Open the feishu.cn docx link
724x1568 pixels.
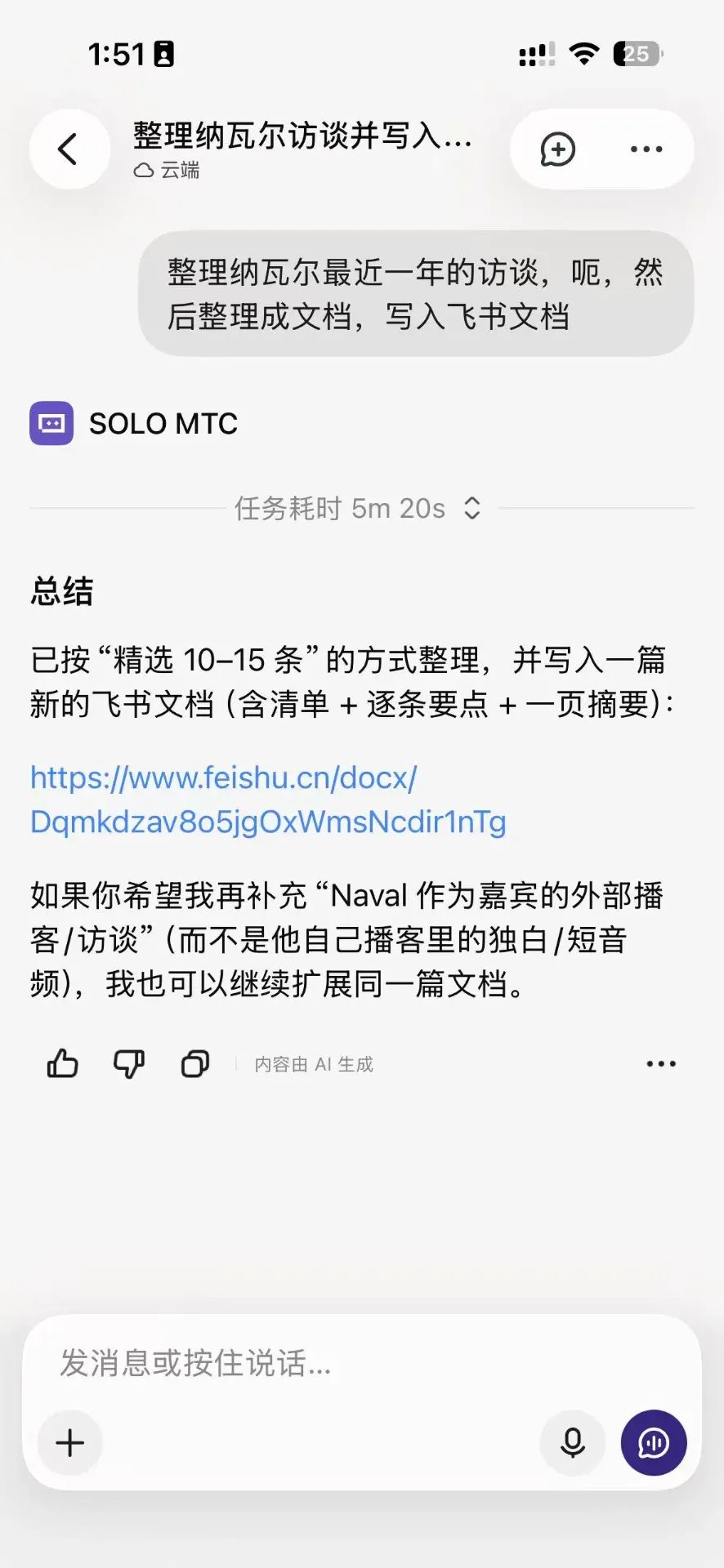[x=268, y=800]
